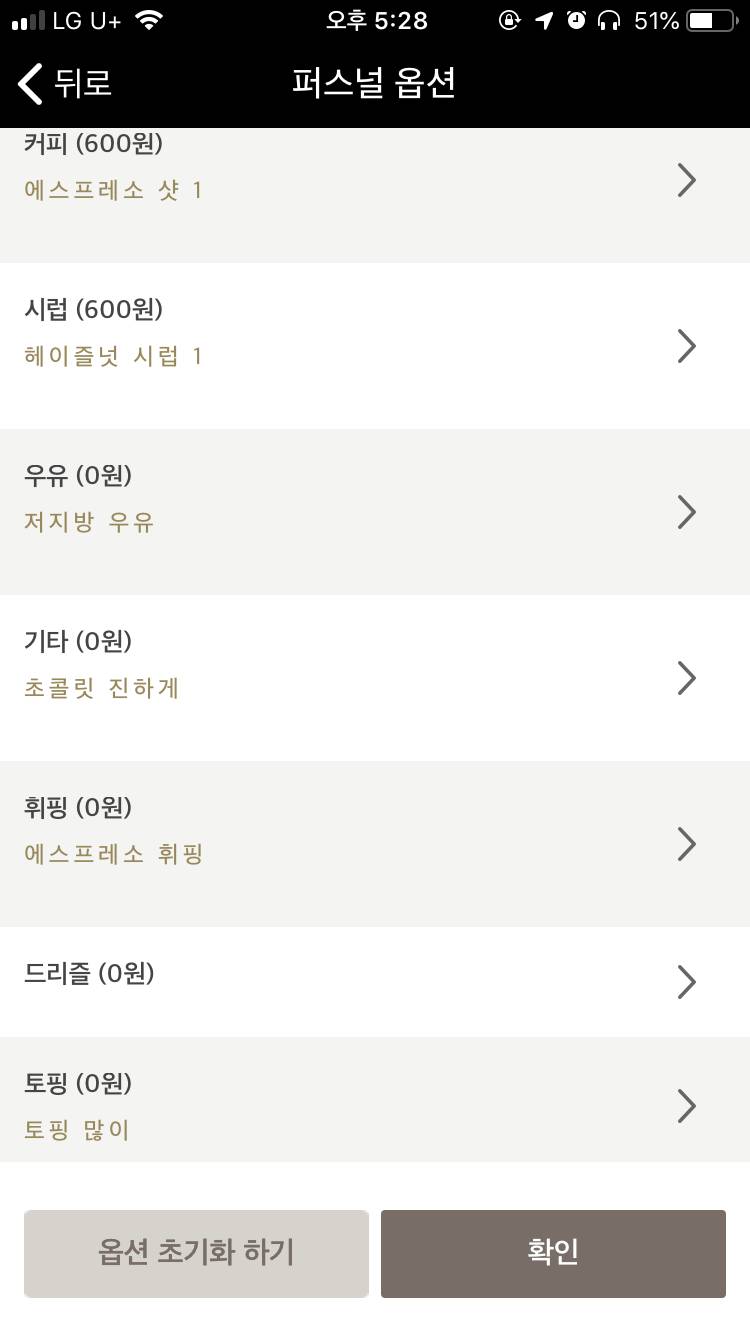Tap the 확인 confirmation button
The width and height of the screenshot is (750, 1334).
pos(552,1253)
